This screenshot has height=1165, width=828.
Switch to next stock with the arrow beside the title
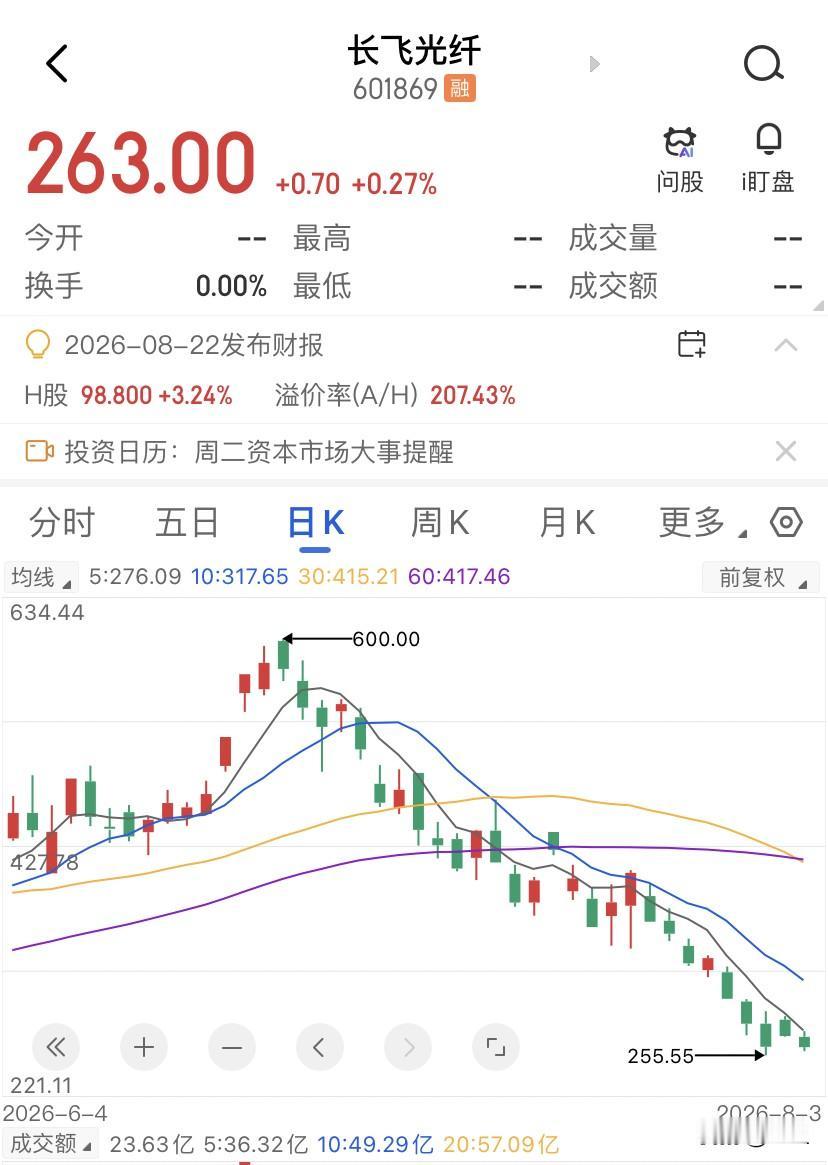594,64
